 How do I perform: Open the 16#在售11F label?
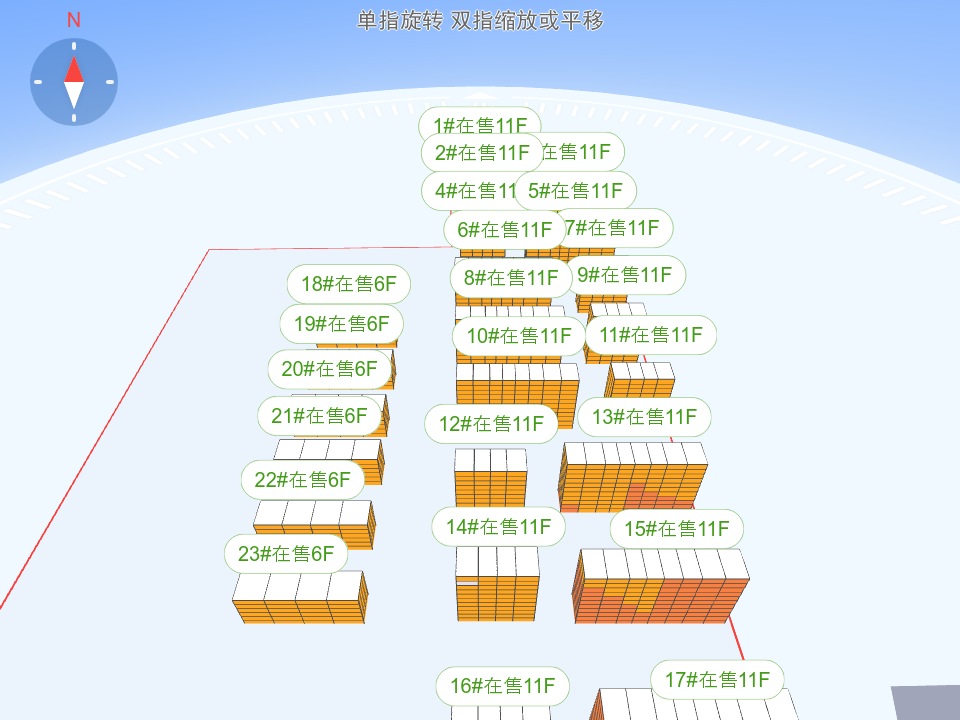(502, 686)
